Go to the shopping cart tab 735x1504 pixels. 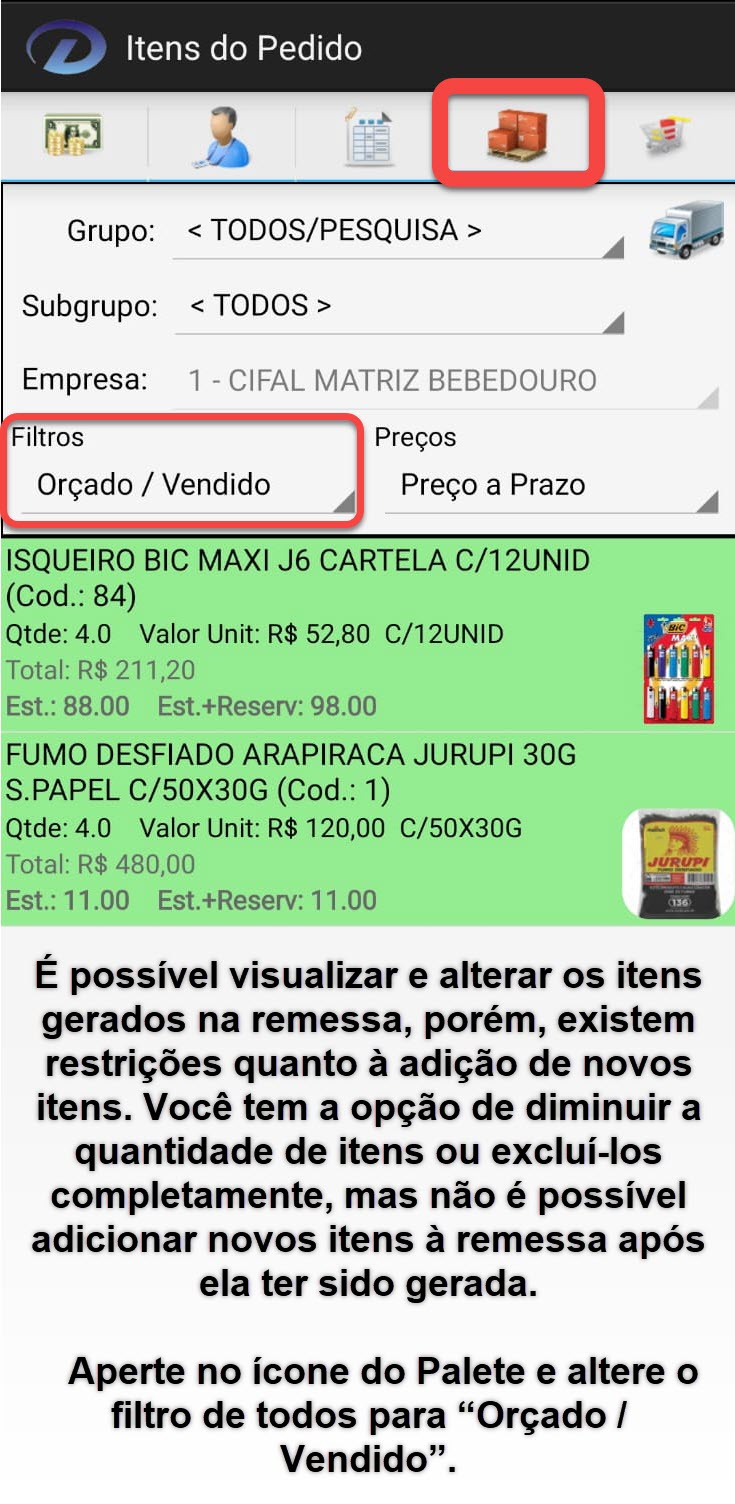667,137
